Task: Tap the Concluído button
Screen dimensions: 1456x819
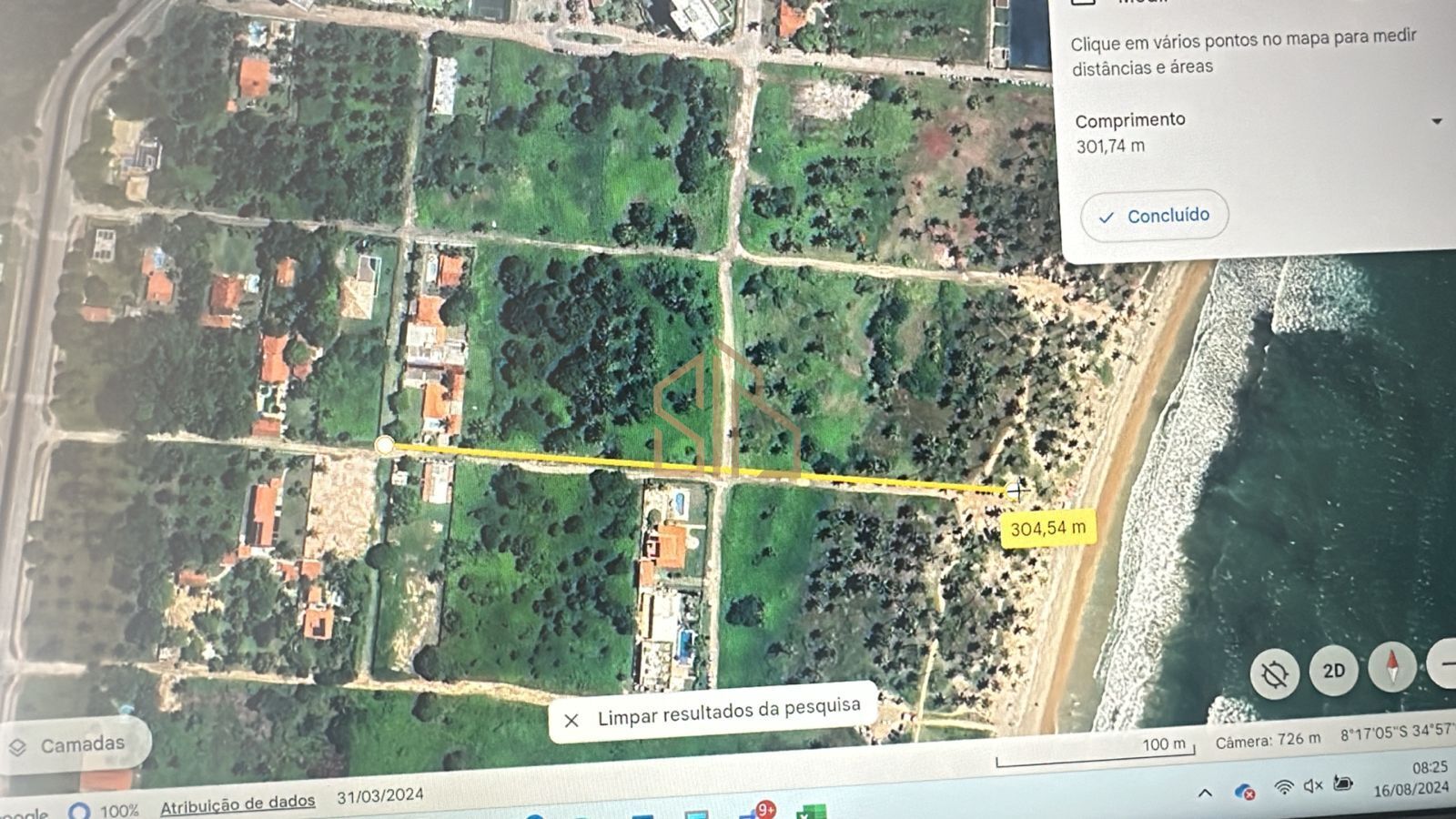Action: pos(1154,217)
